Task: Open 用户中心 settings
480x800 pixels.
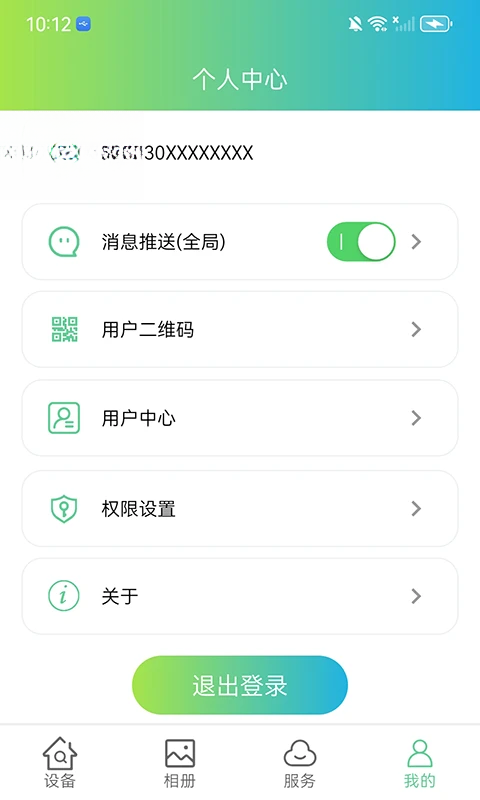Action: 240,418
